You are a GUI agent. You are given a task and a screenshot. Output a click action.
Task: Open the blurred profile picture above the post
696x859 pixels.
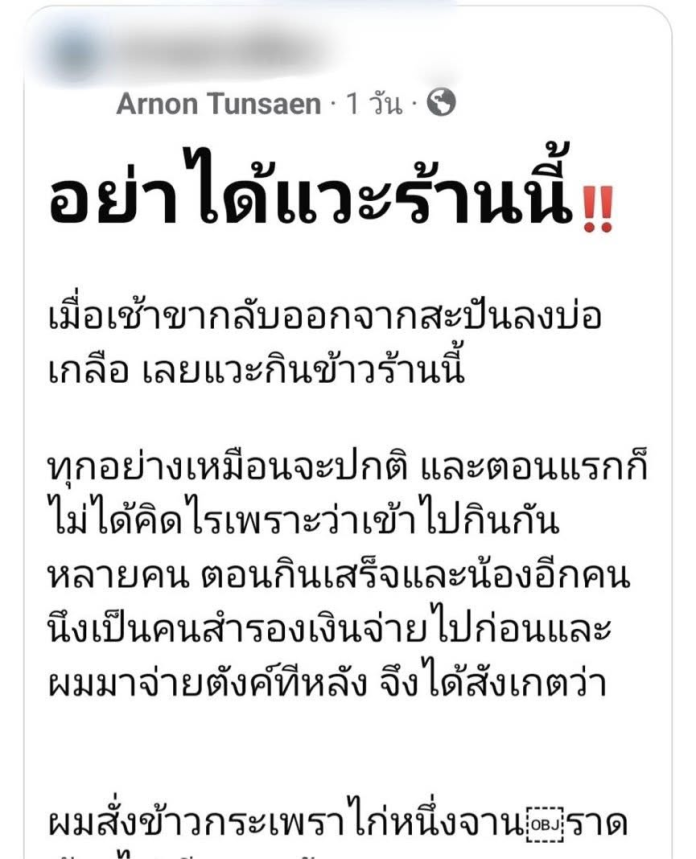tap(75, 51)
